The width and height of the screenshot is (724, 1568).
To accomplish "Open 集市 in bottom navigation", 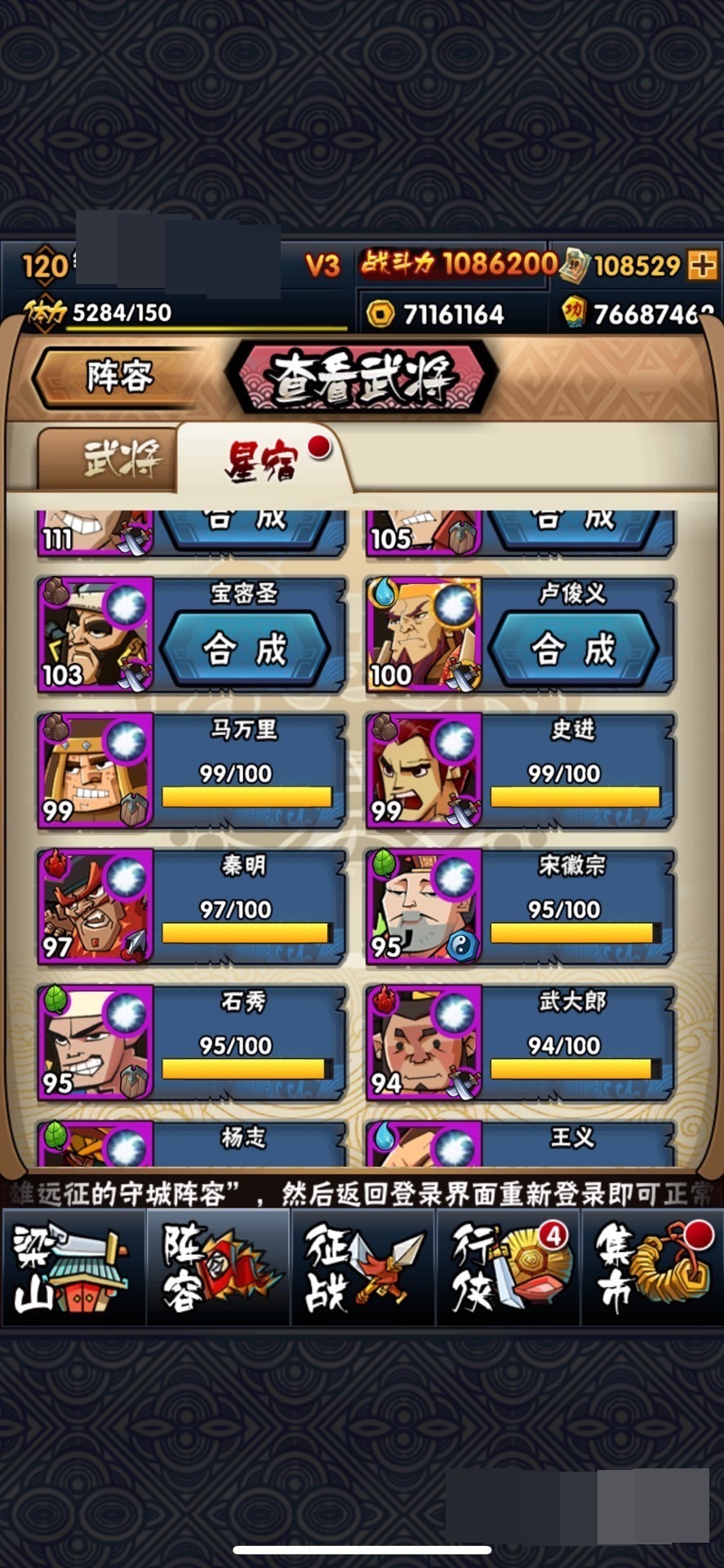I will (x=651, y=1267).
